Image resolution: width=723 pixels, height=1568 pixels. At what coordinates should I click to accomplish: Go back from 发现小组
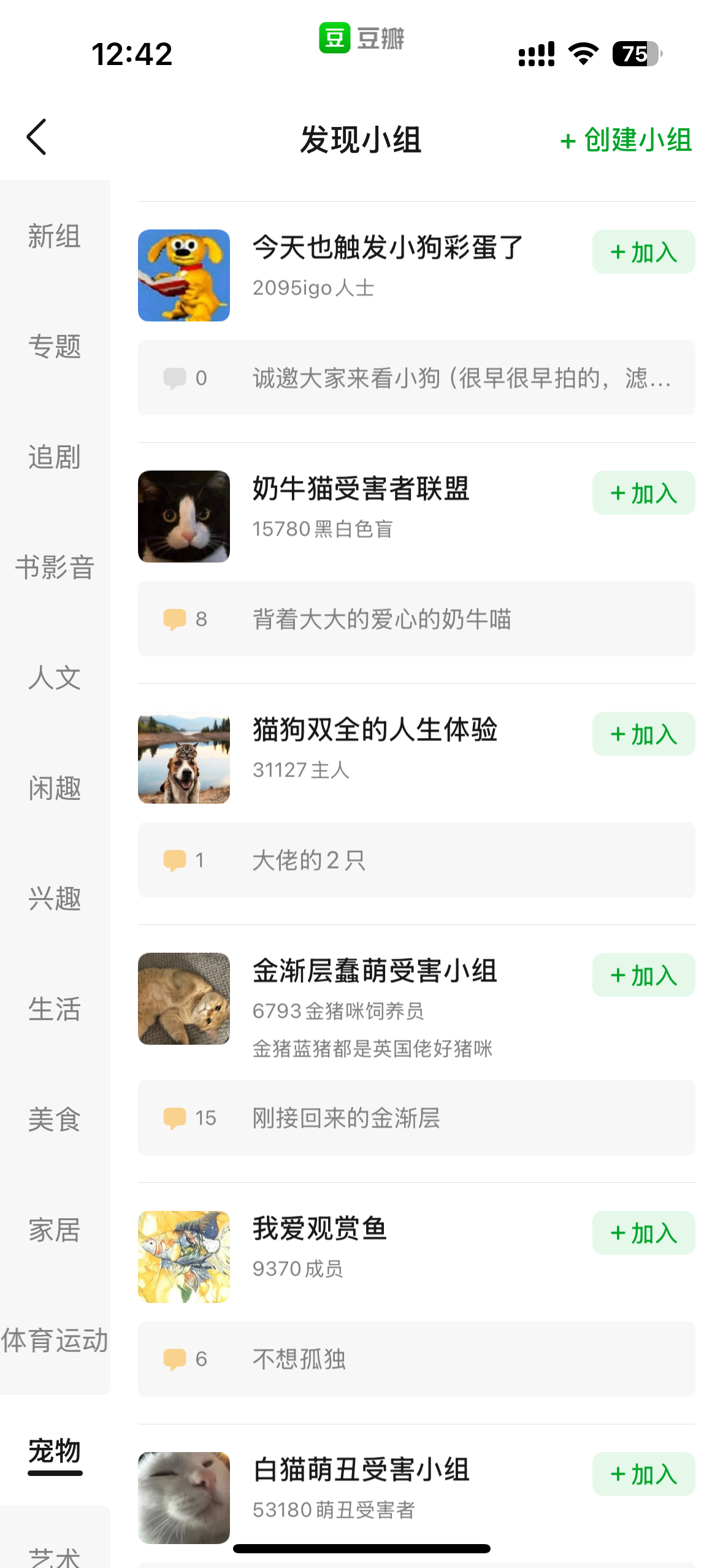click(37, 137)
